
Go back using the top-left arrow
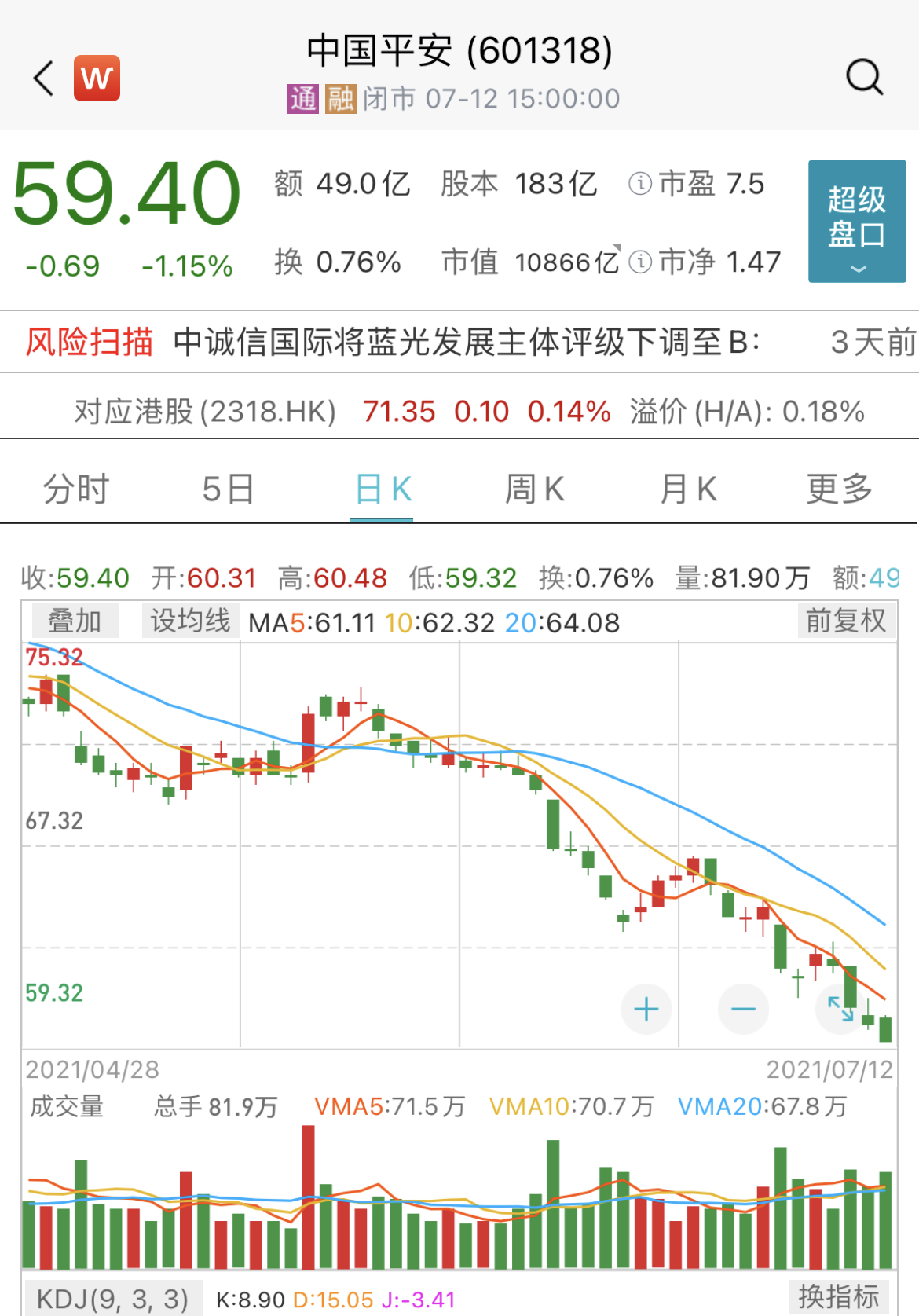pyautogui.click(x=44, y=79)
